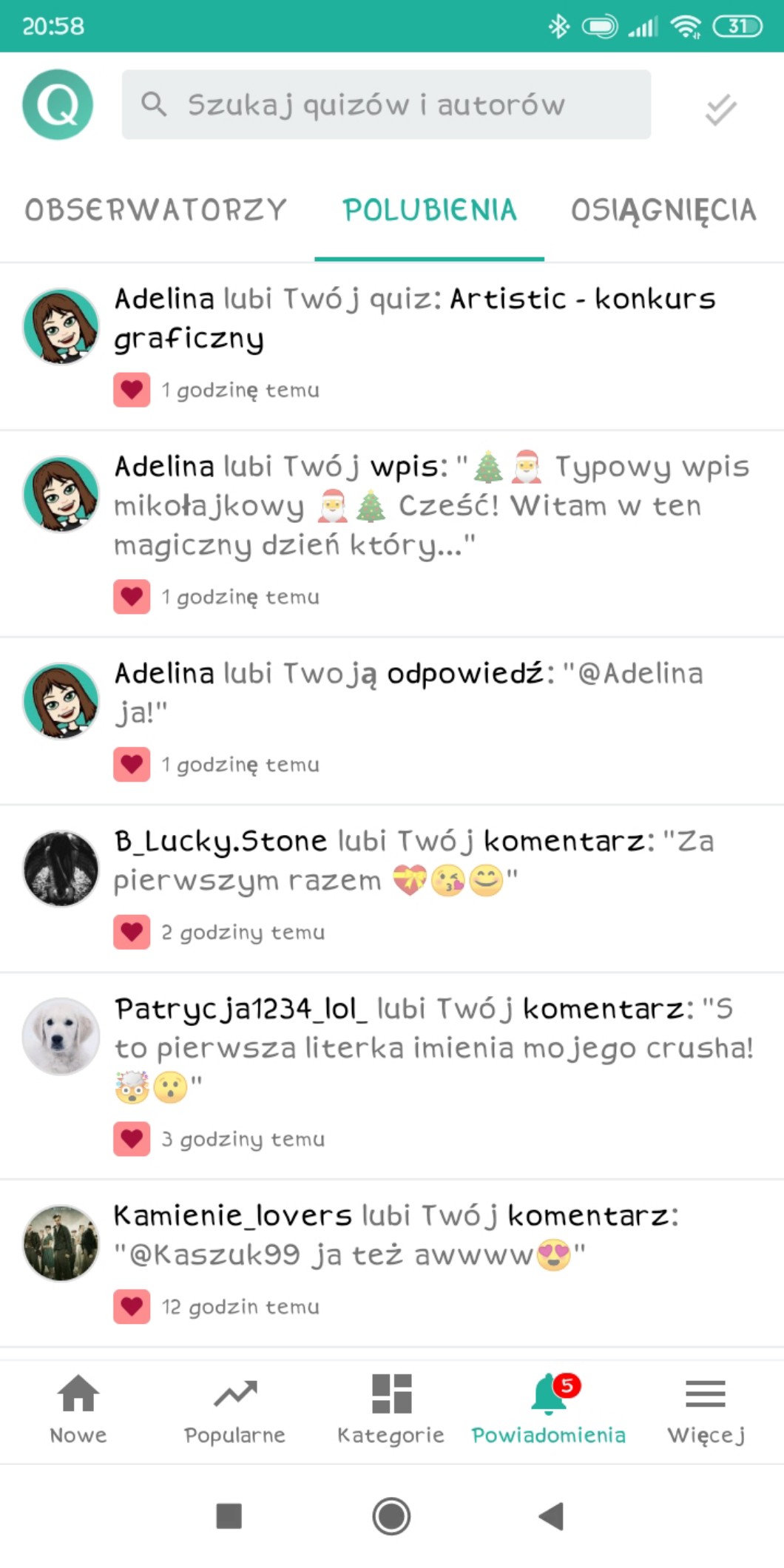This screenshot has height=1568, width=784.
Task: Tap the Q logo icon
Action: click(x=58, y=105)
